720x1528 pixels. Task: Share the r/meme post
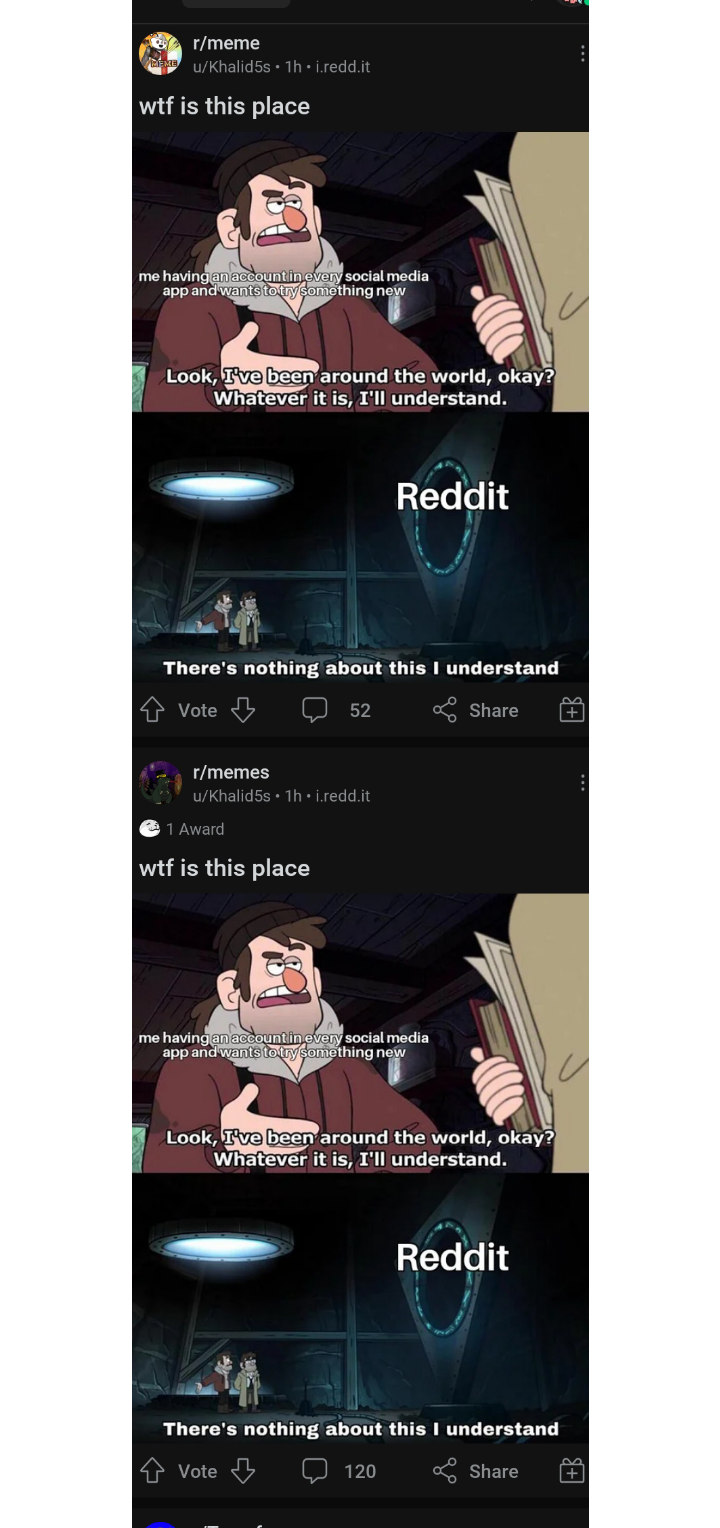pyautogui.click(x=476, y=710)
